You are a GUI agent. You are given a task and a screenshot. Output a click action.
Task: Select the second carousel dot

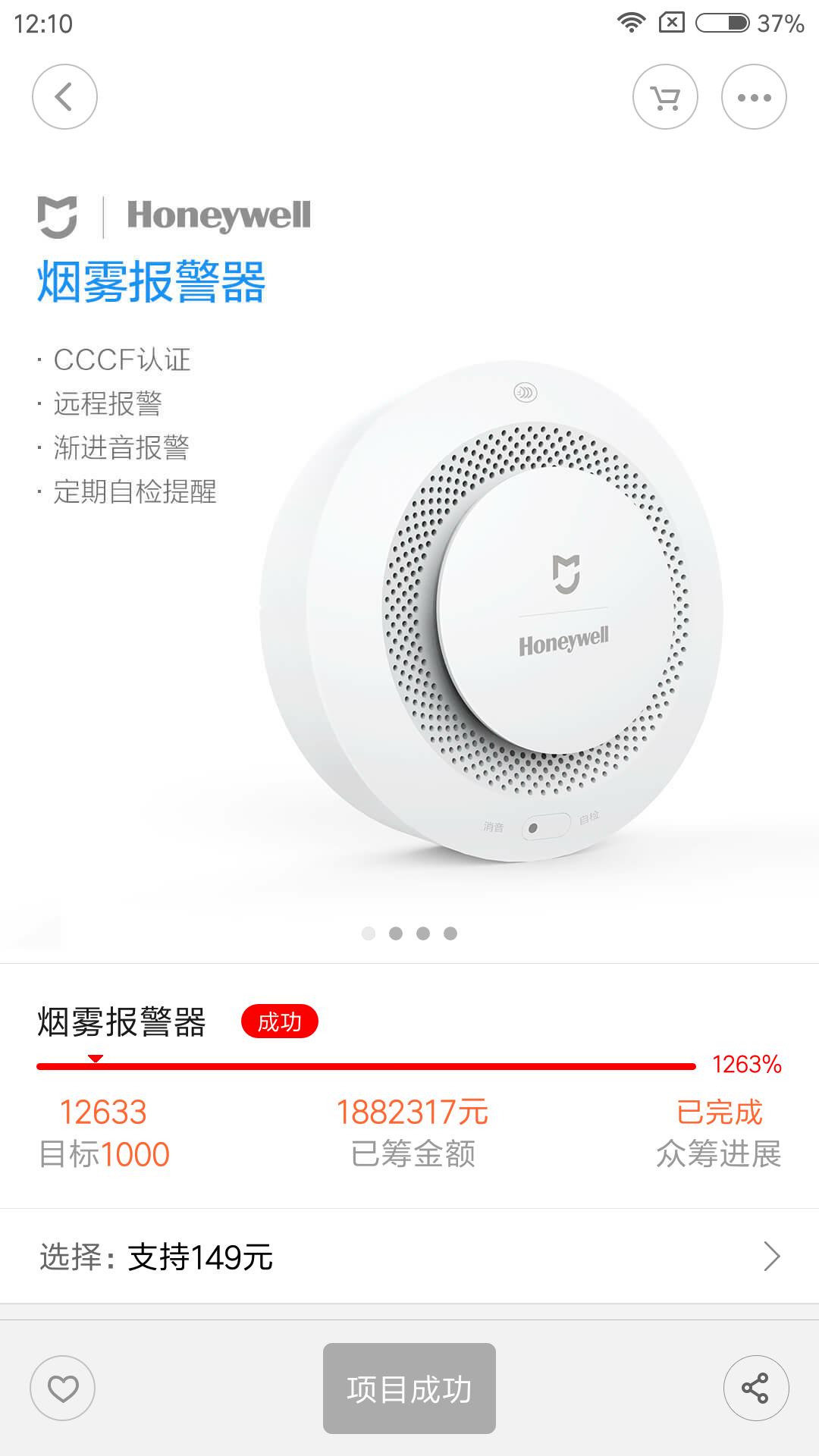[396, 934]
